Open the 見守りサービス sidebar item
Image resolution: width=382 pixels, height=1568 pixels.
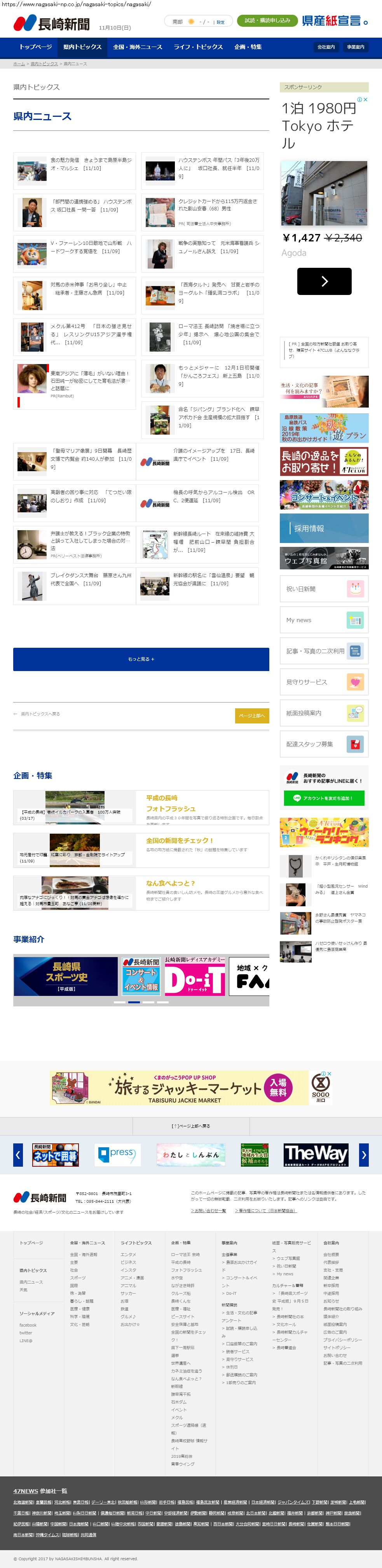(x=323, y=682)
